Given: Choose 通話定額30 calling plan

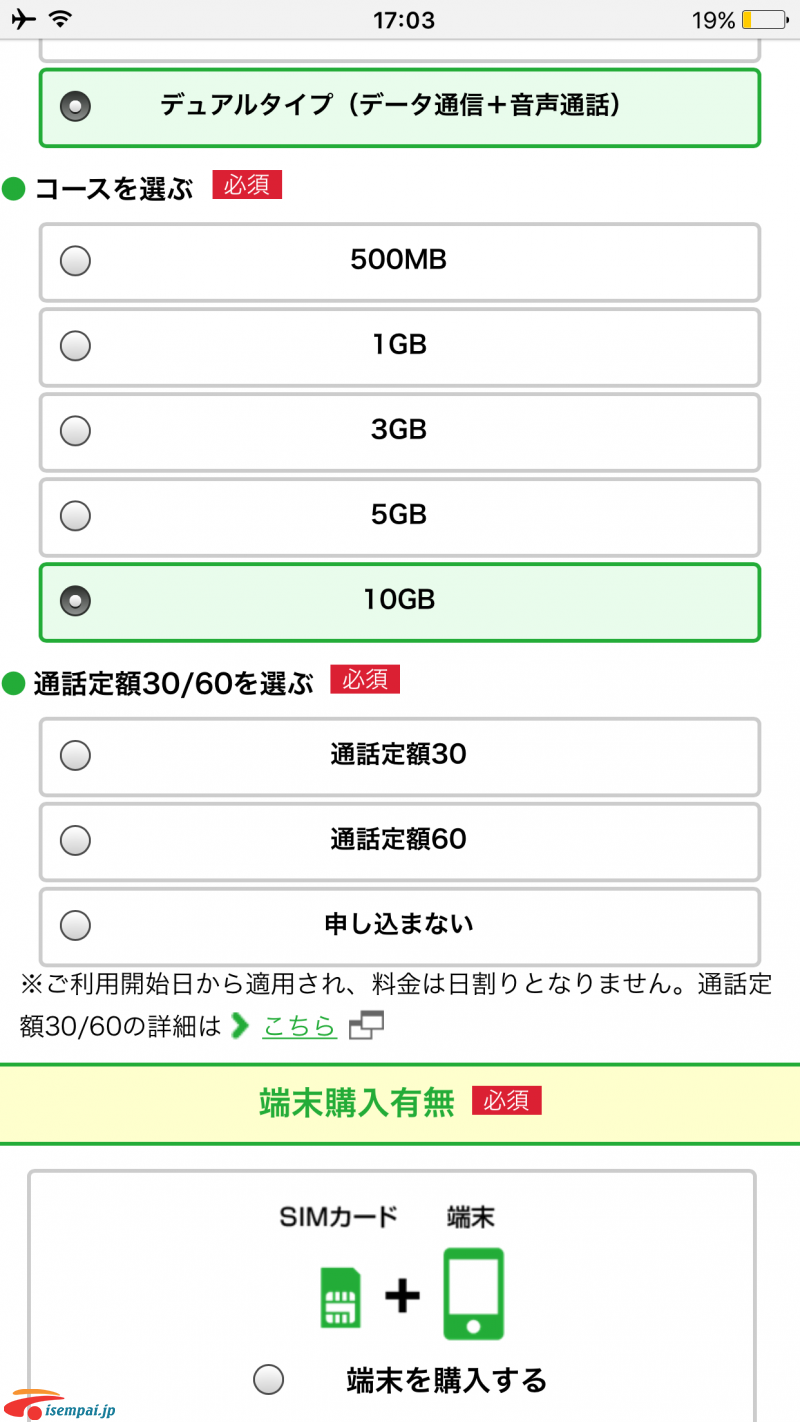Looking at the screenshot, I should tap(400, 756).
